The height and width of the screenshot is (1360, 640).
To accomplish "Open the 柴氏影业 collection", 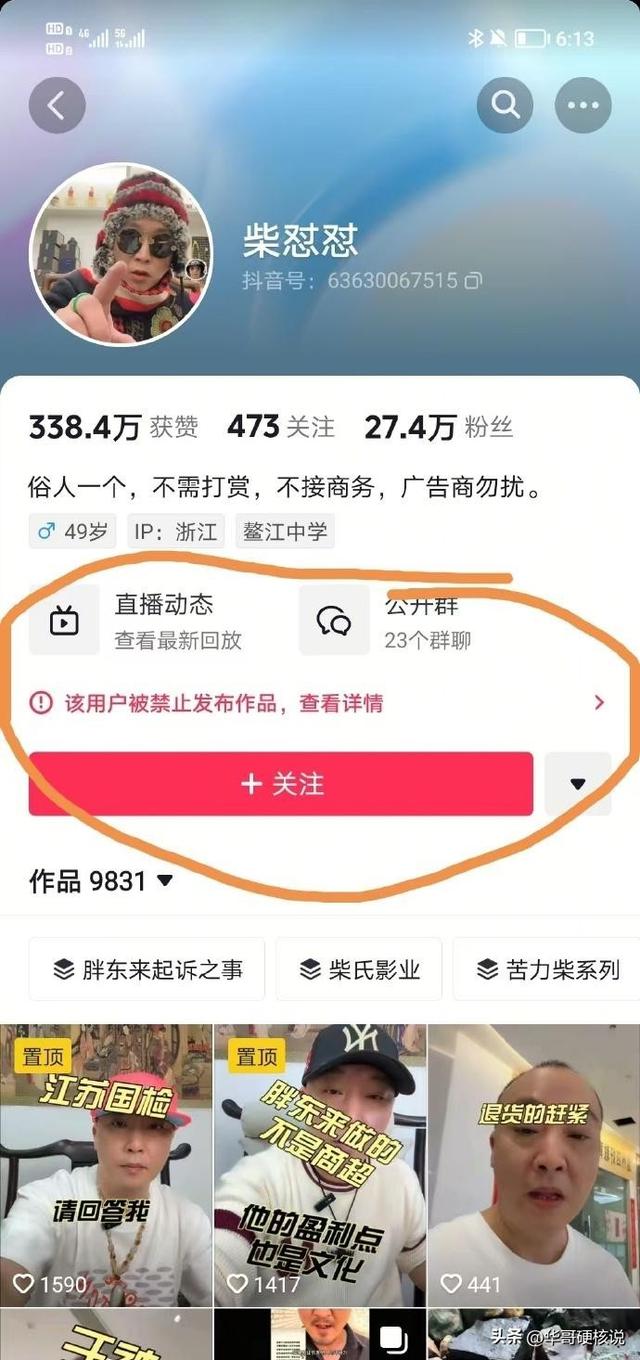I will click(x=359, y=969).
